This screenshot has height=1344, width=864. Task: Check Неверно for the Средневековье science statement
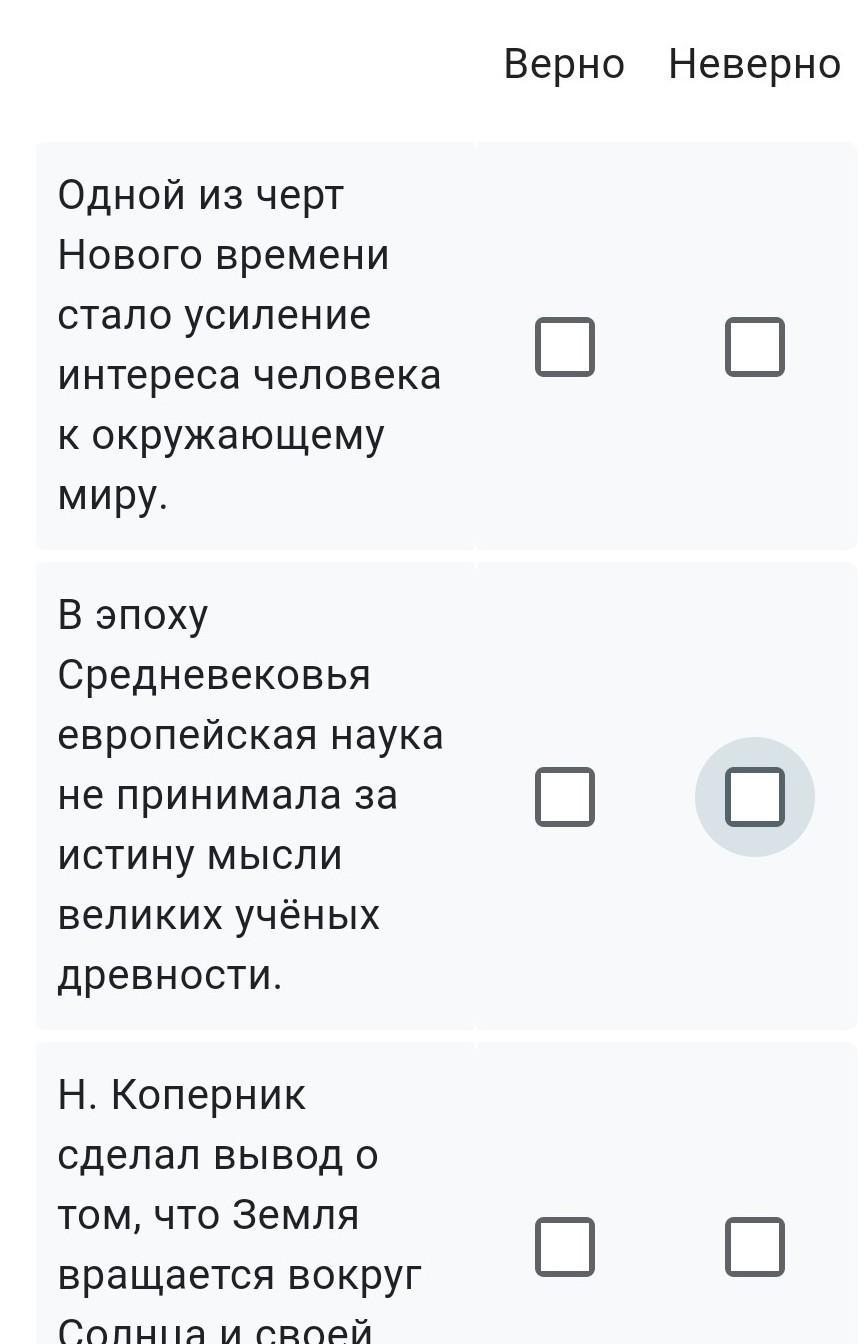755,797
